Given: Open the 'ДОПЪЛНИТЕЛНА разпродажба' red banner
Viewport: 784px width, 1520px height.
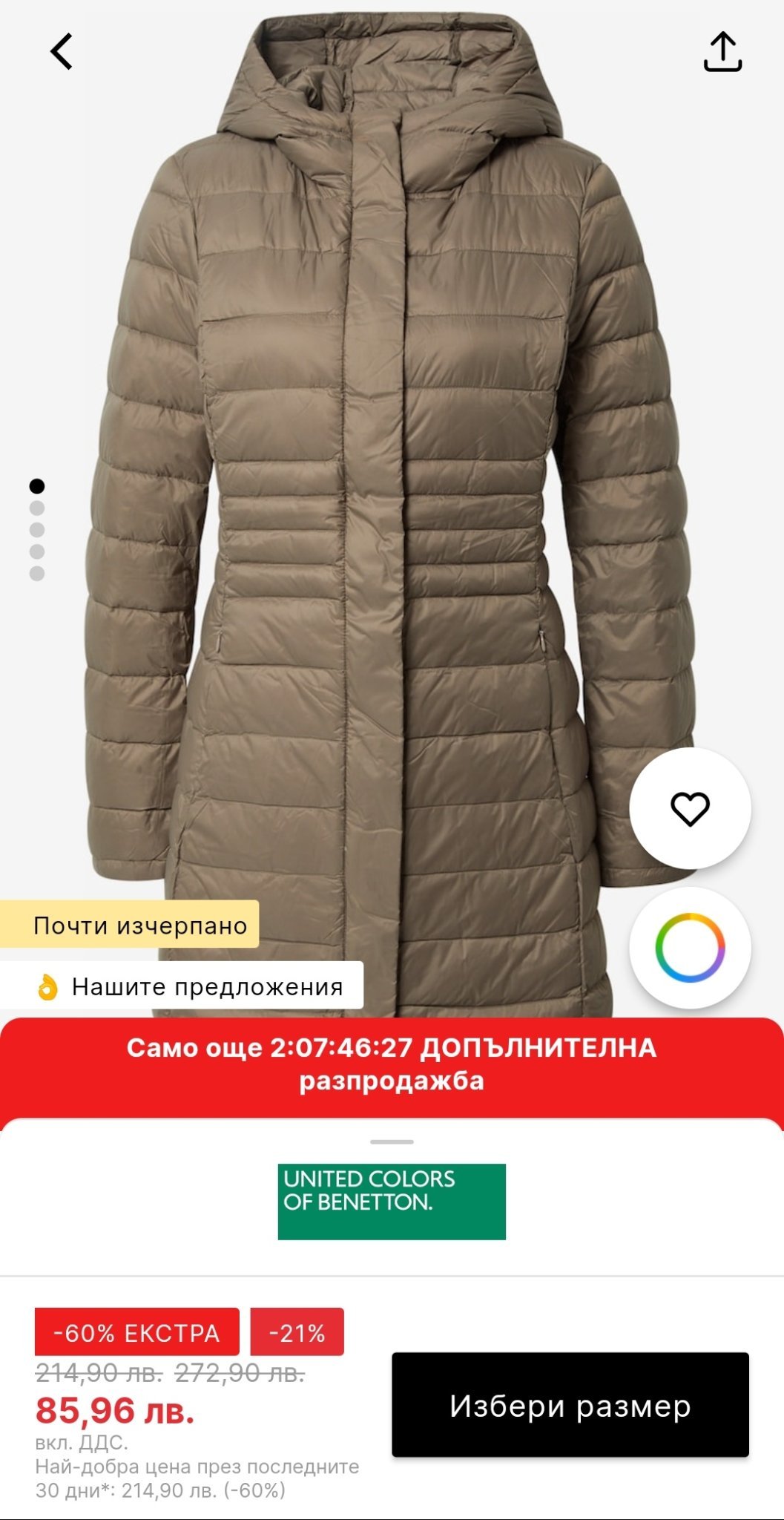Looking at the screenshot, I should tap(392, 1064).
